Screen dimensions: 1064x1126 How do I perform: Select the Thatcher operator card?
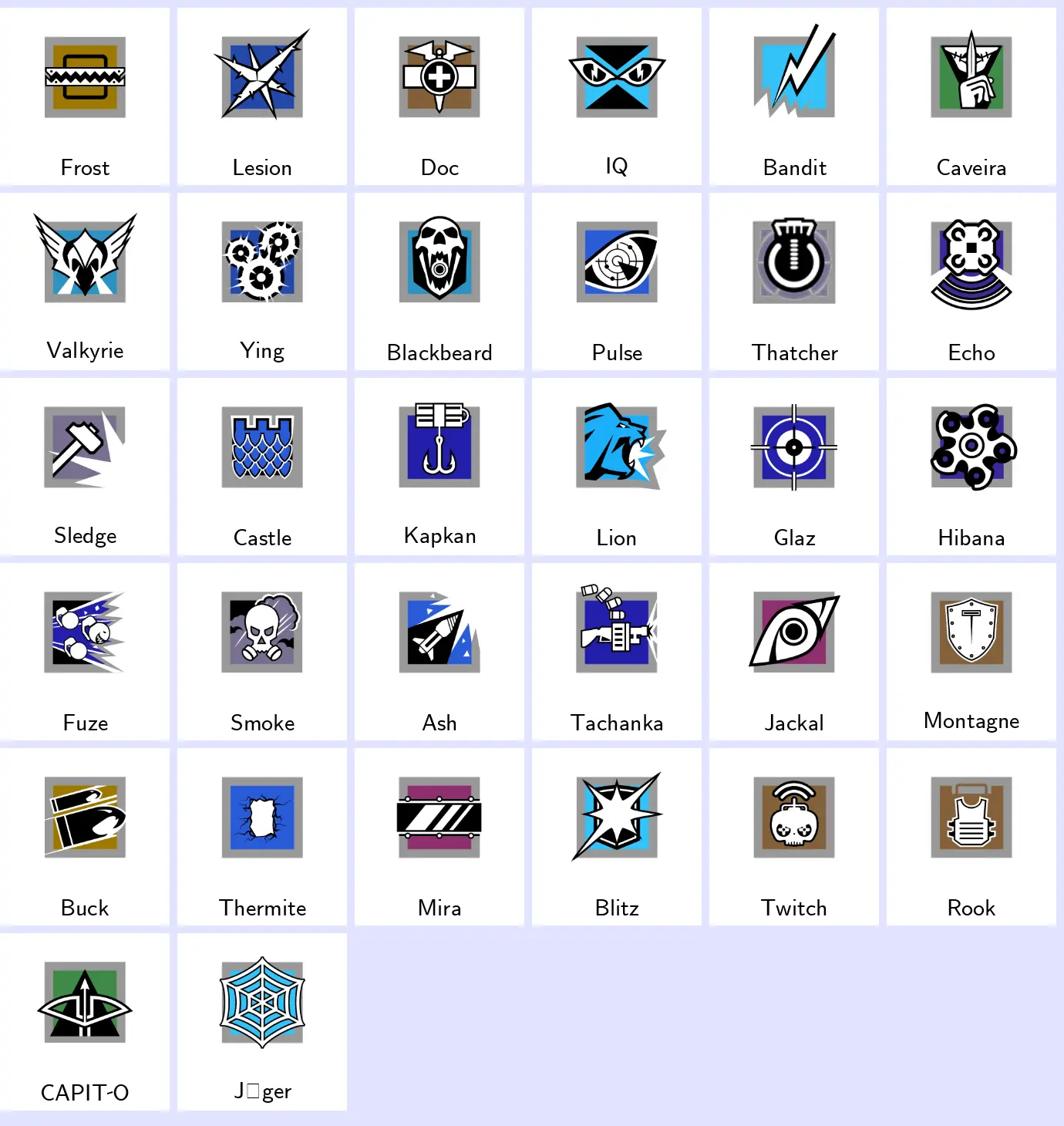tap(794, 281)
